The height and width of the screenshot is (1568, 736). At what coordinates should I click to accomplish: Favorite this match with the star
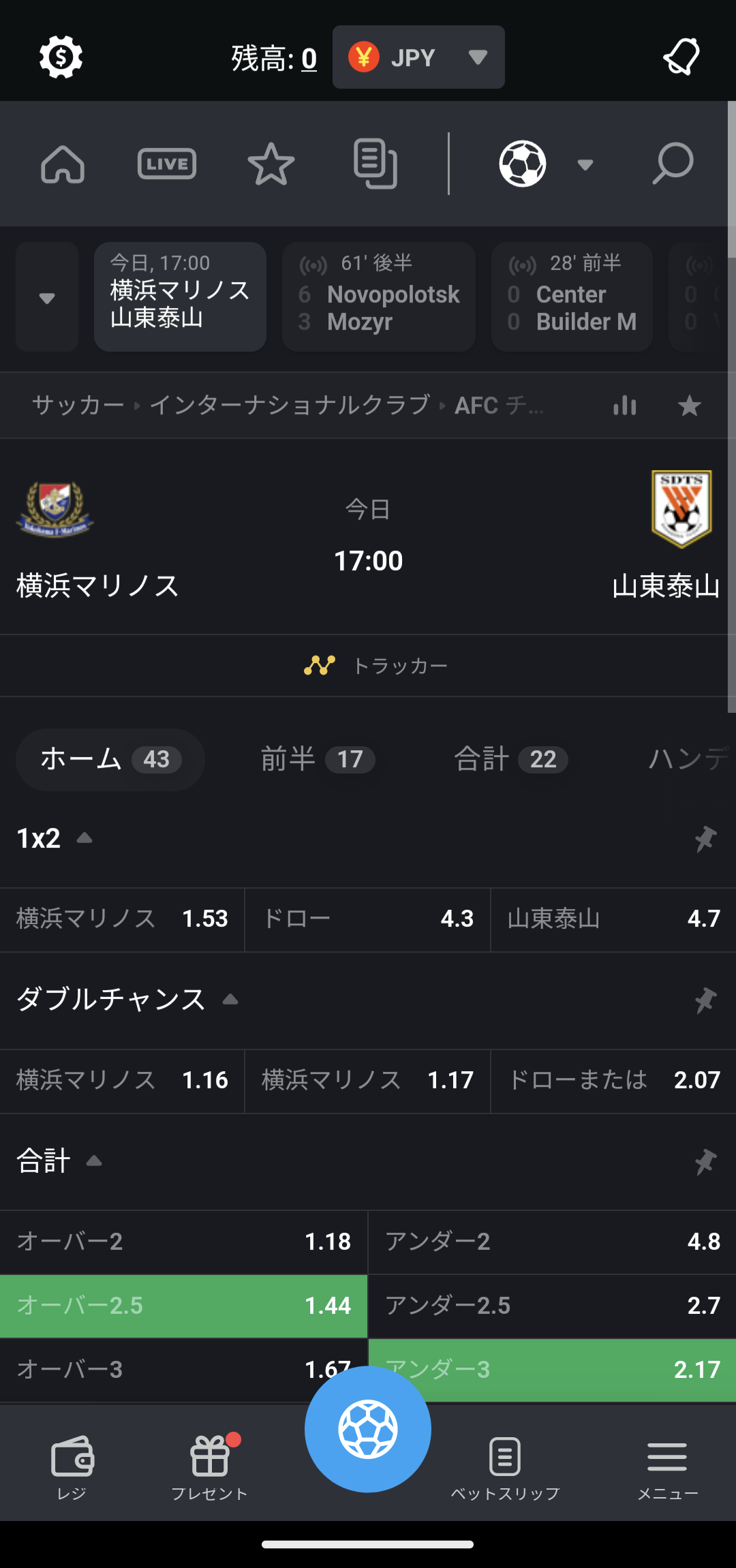[689, 405]
